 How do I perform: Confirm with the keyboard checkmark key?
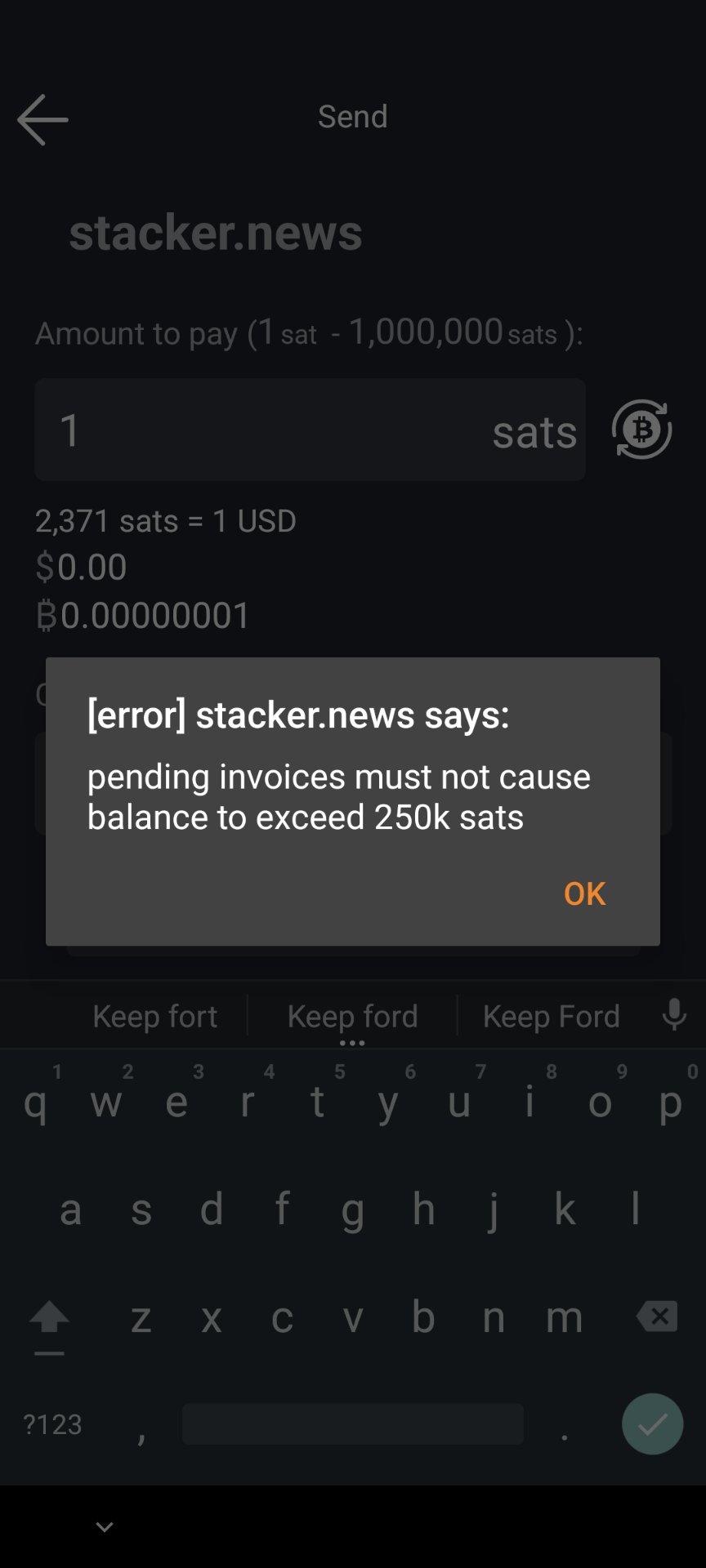coord(652,1424)
